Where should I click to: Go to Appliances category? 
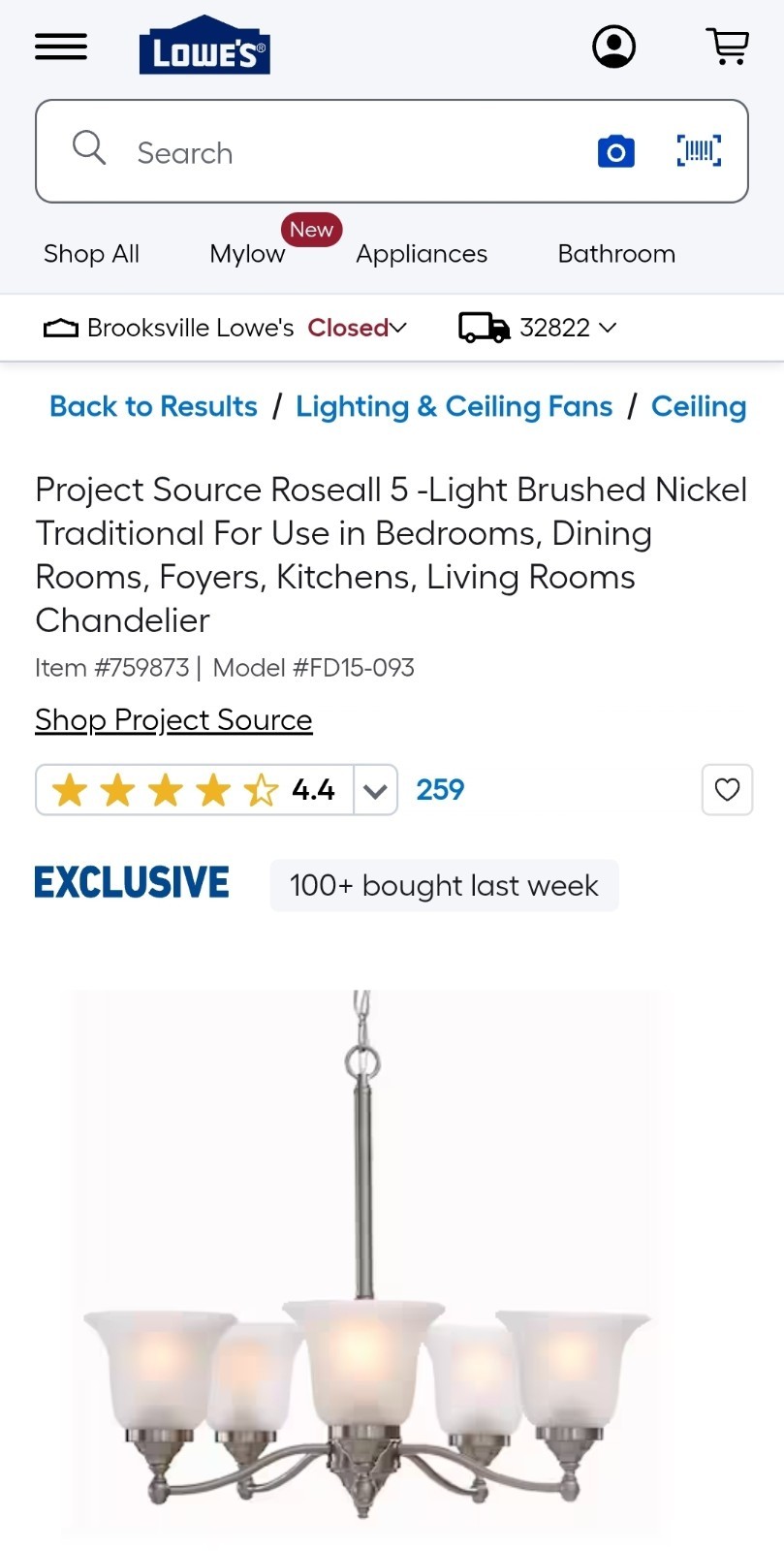422,254
